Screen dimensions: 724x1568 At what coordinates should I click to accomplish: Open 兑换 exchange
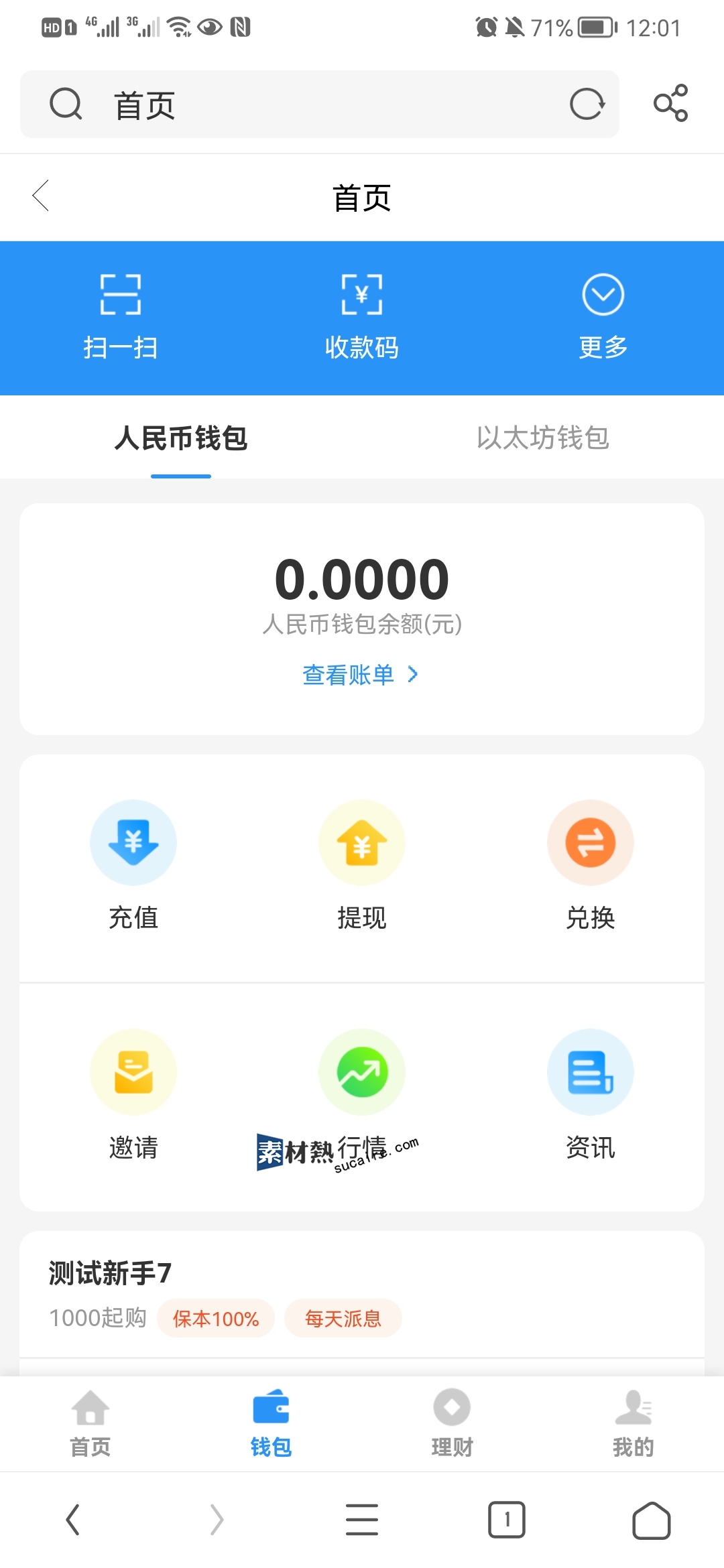591,866
